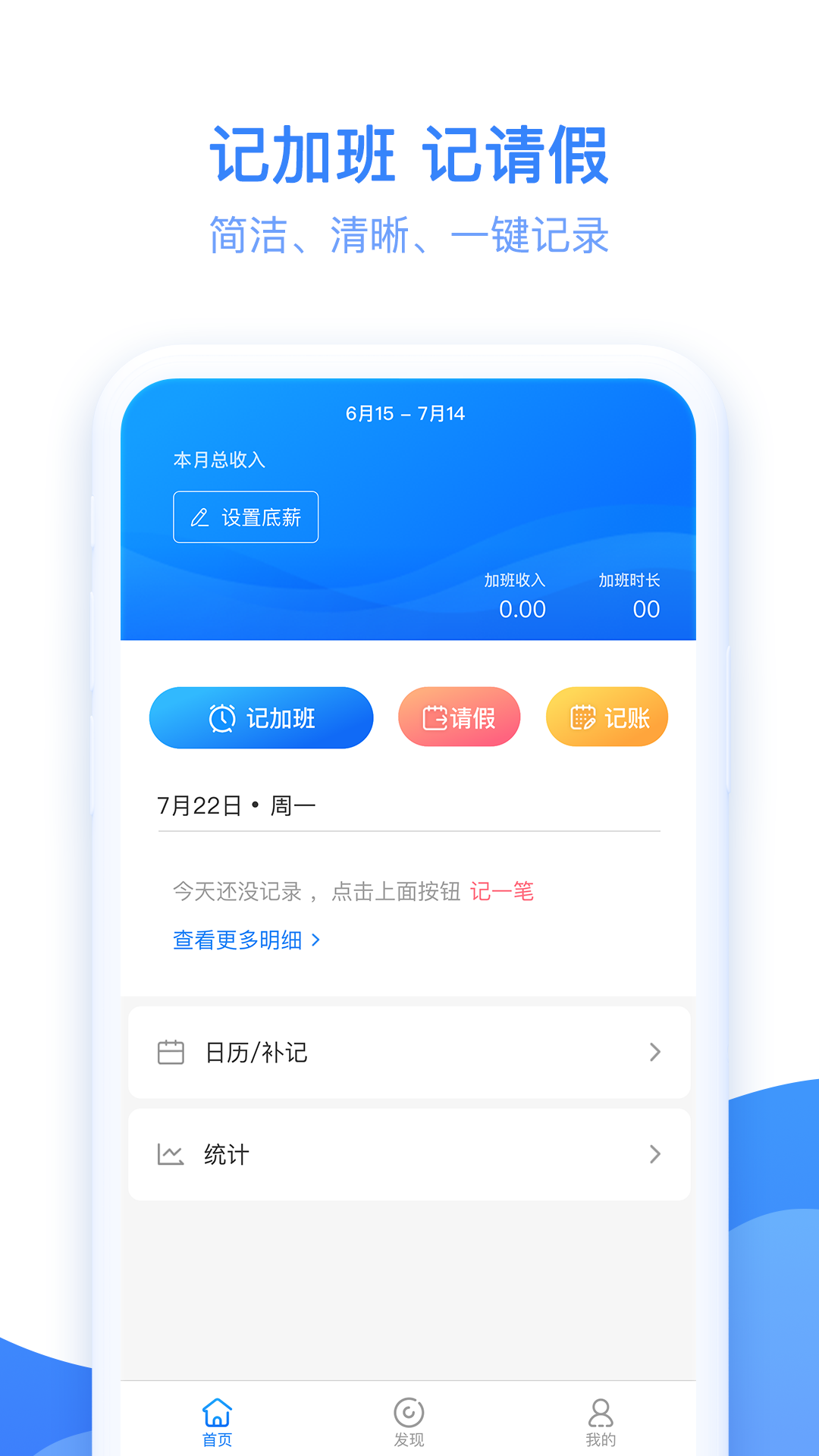Click the 设置底薪 button
819x1456 pixels.
tap(245, 516)
